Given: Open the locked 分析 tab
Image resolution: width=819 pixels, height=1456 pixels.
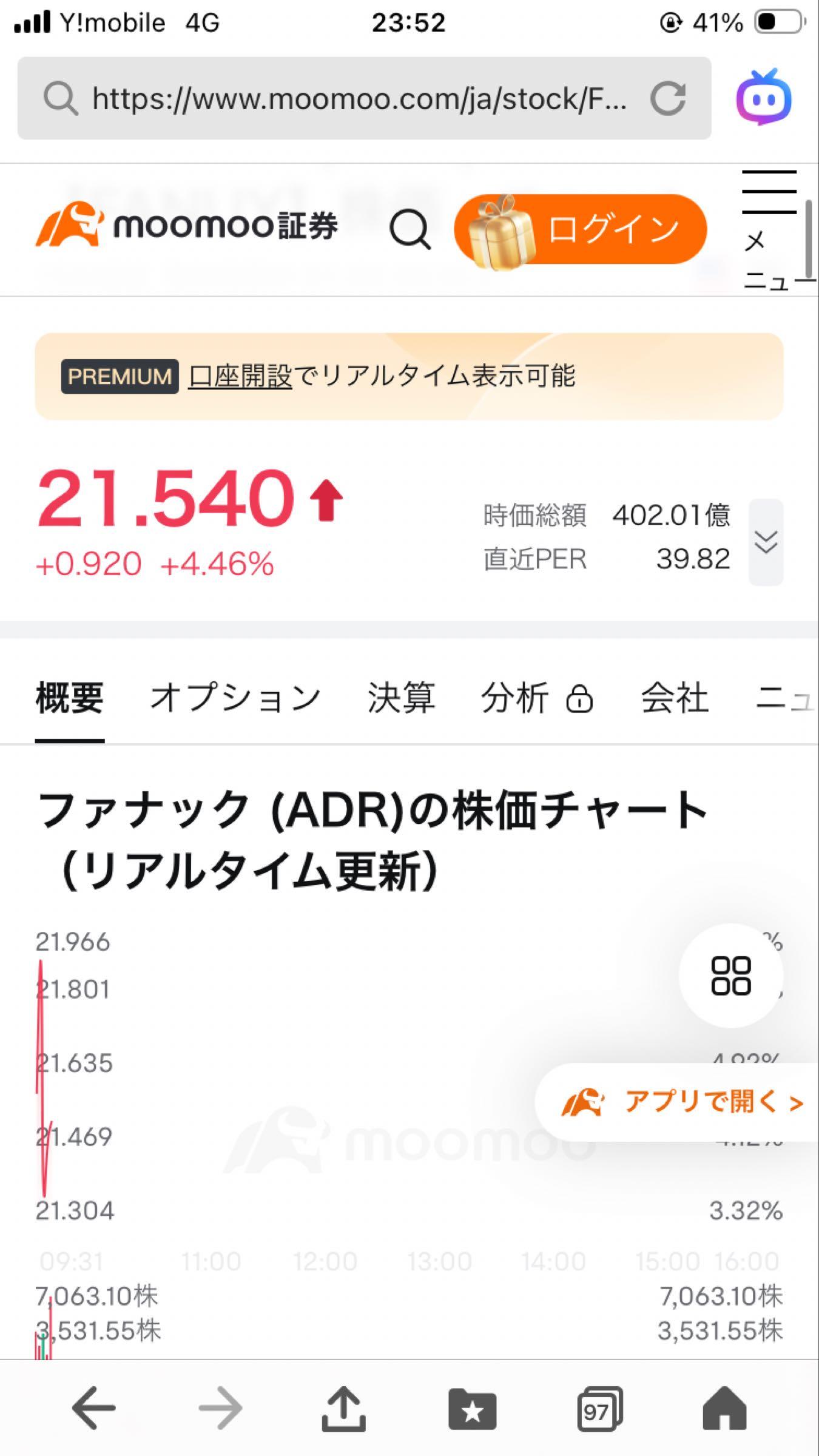Looking at the screenshot, I should (536, 698).
